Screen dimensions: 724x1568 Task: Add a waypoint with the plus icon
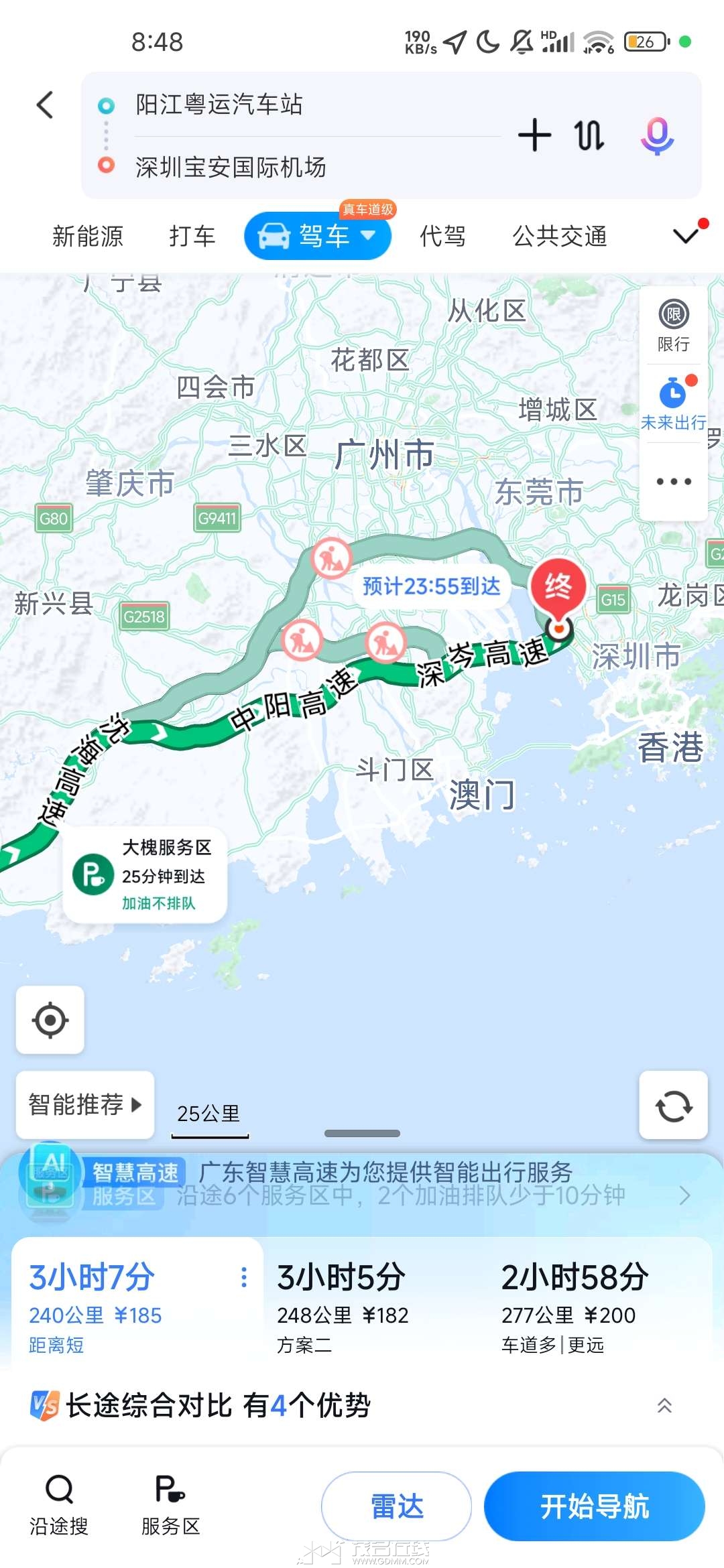534,135
